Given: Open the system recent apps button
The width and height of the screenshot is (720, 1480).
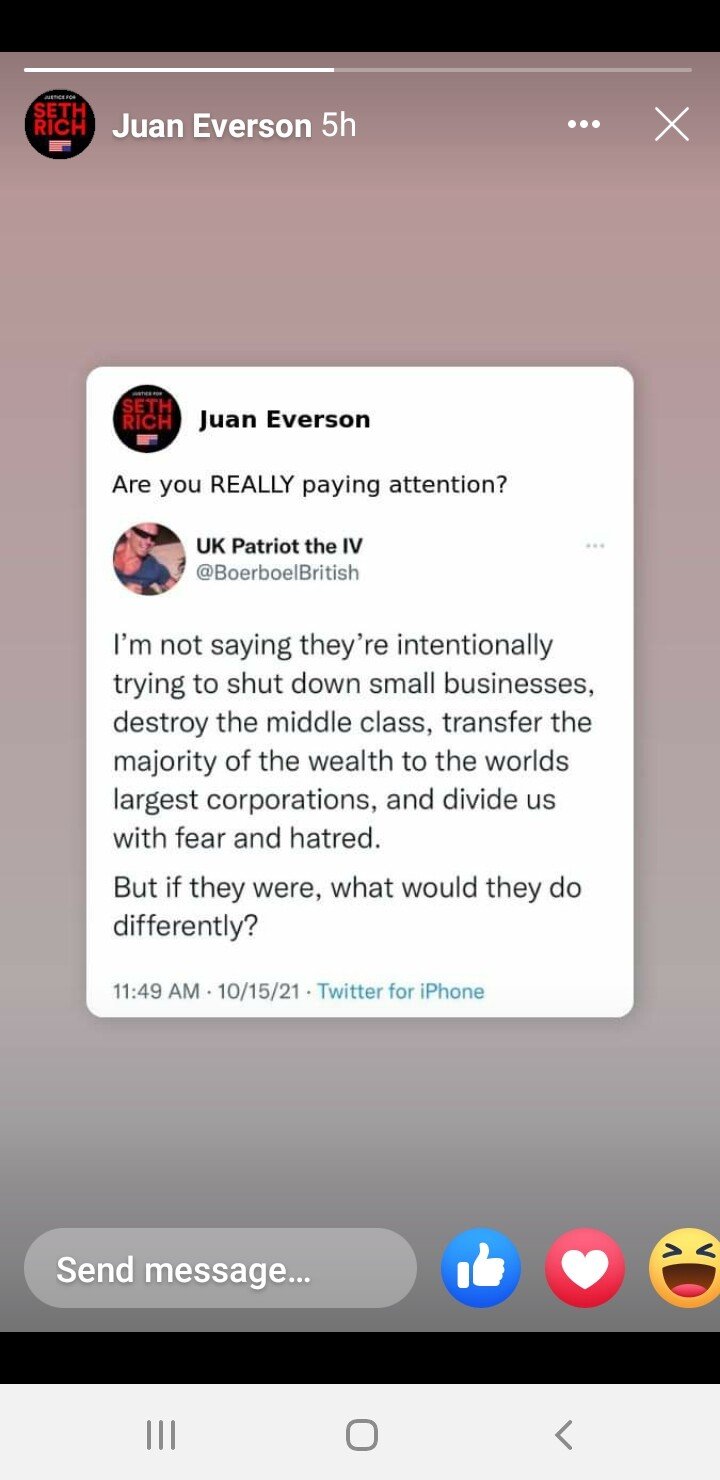Looking at the screenshot, I should point(160,1435).
